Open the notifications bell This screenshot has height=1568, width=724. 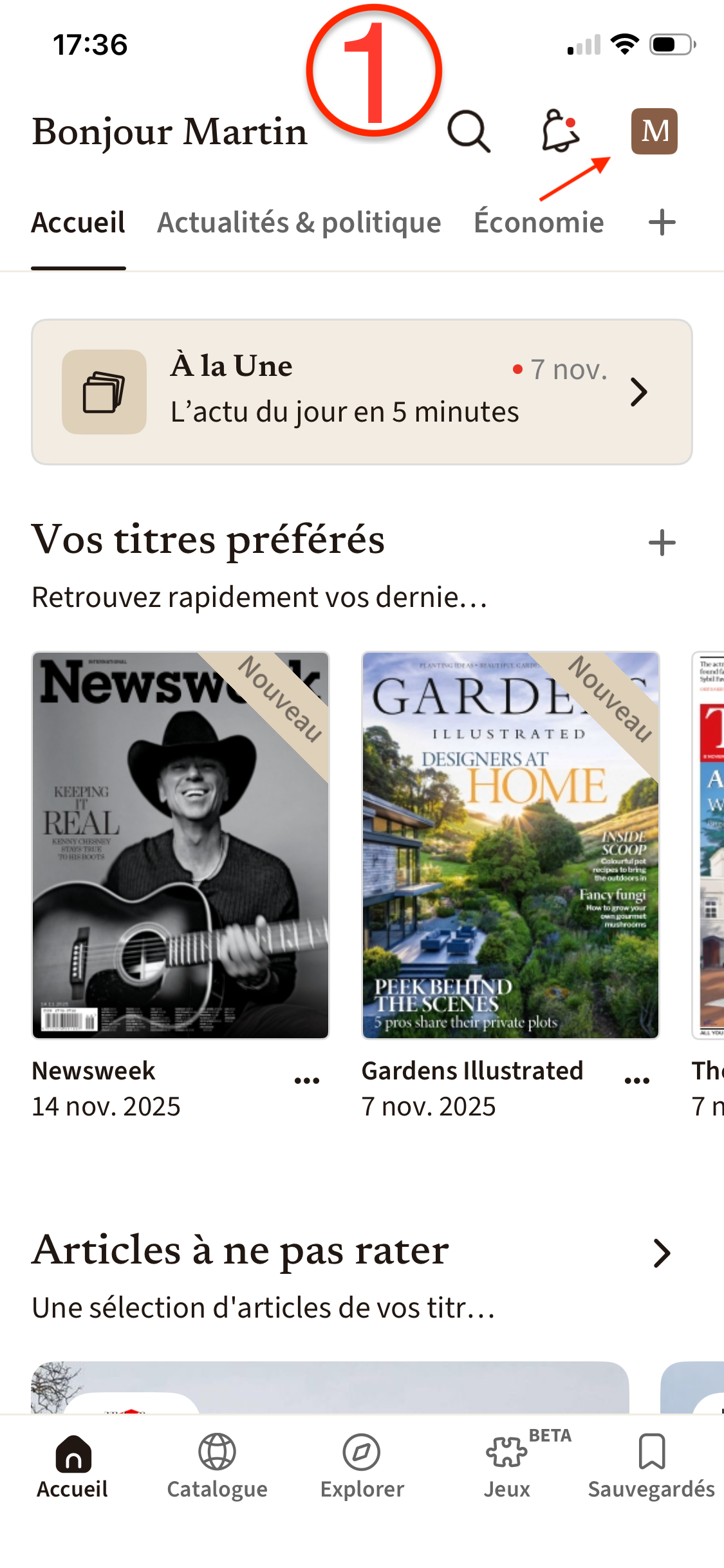tap(560, 131)
